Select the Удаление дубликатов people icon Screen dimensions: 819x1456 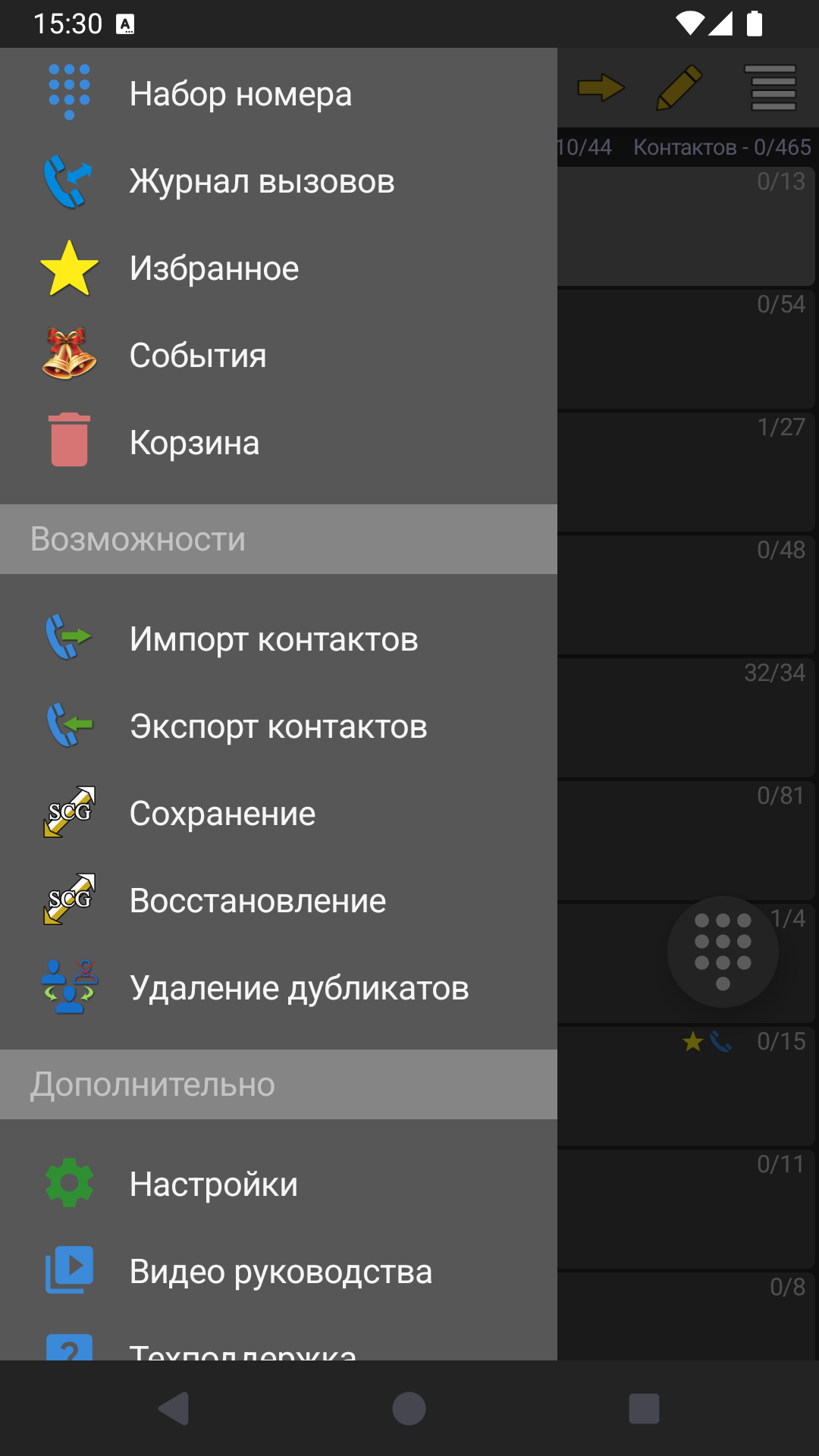[69, 987]
